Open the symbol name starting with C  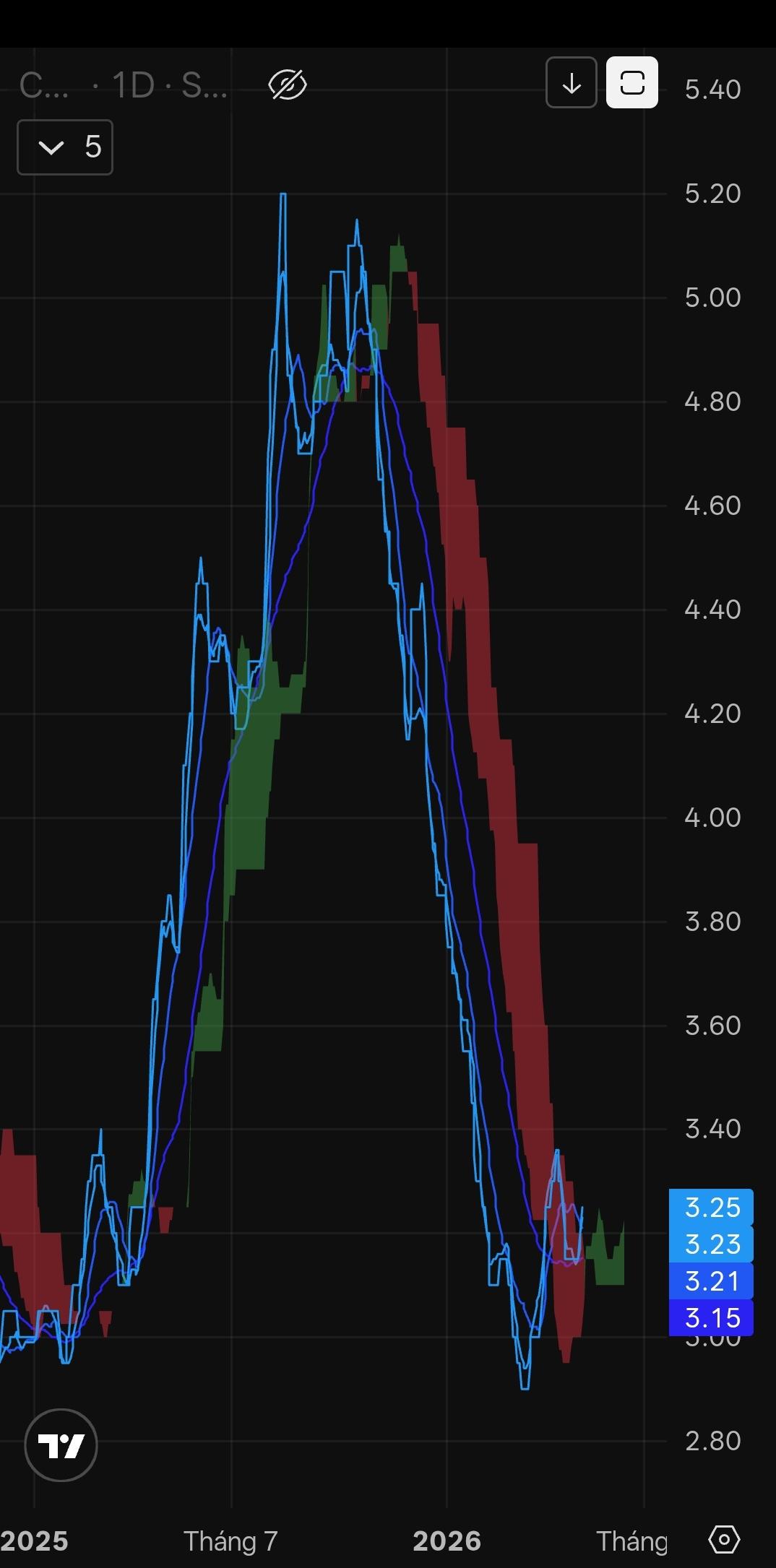pos(43,86)
